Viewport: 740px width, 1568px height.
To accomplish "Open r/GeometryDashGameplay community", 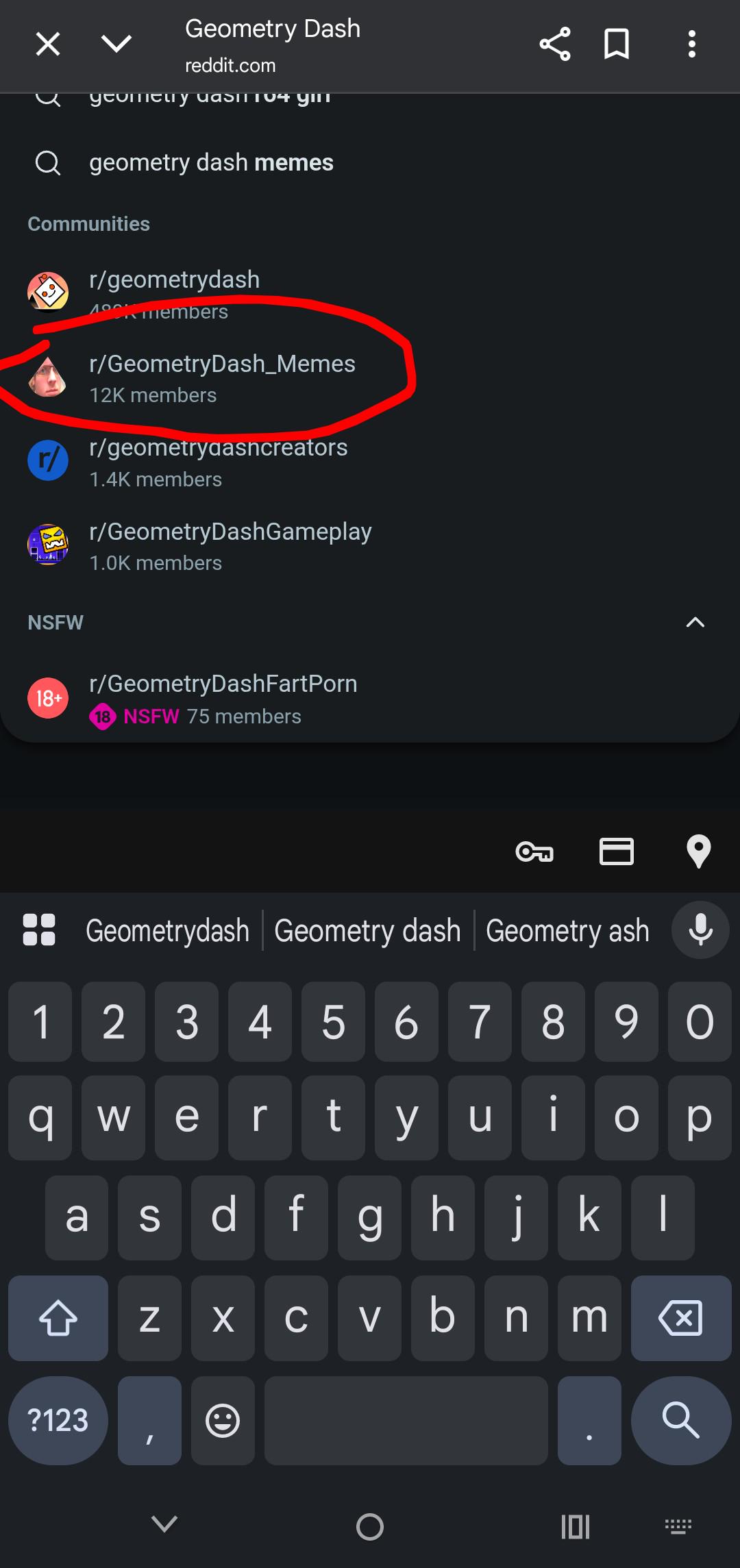I will click(370, 546).
